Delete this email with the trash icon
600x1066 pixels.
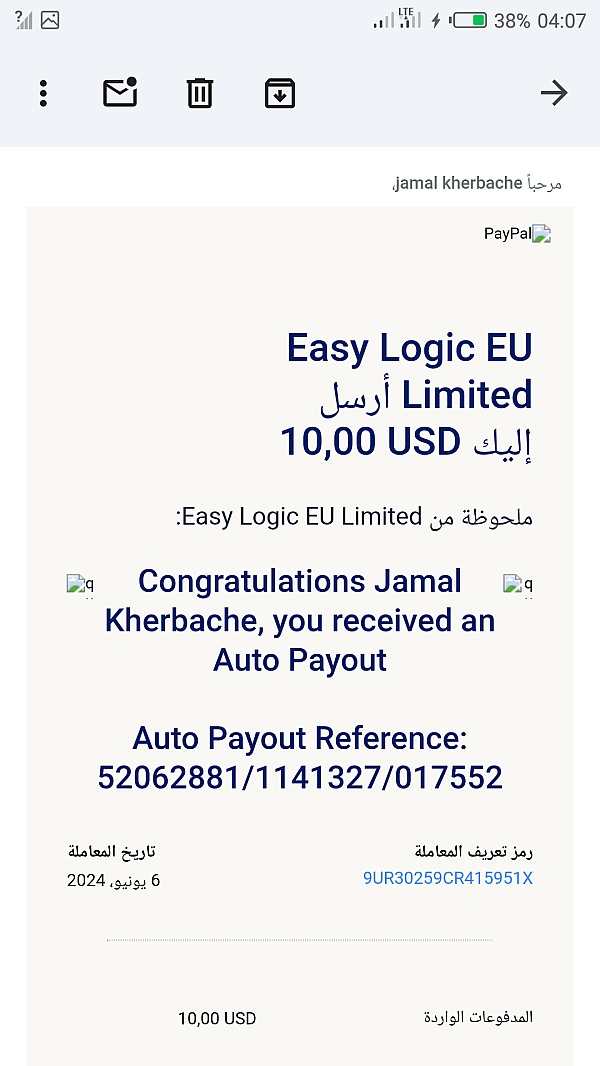click(200, 93)
